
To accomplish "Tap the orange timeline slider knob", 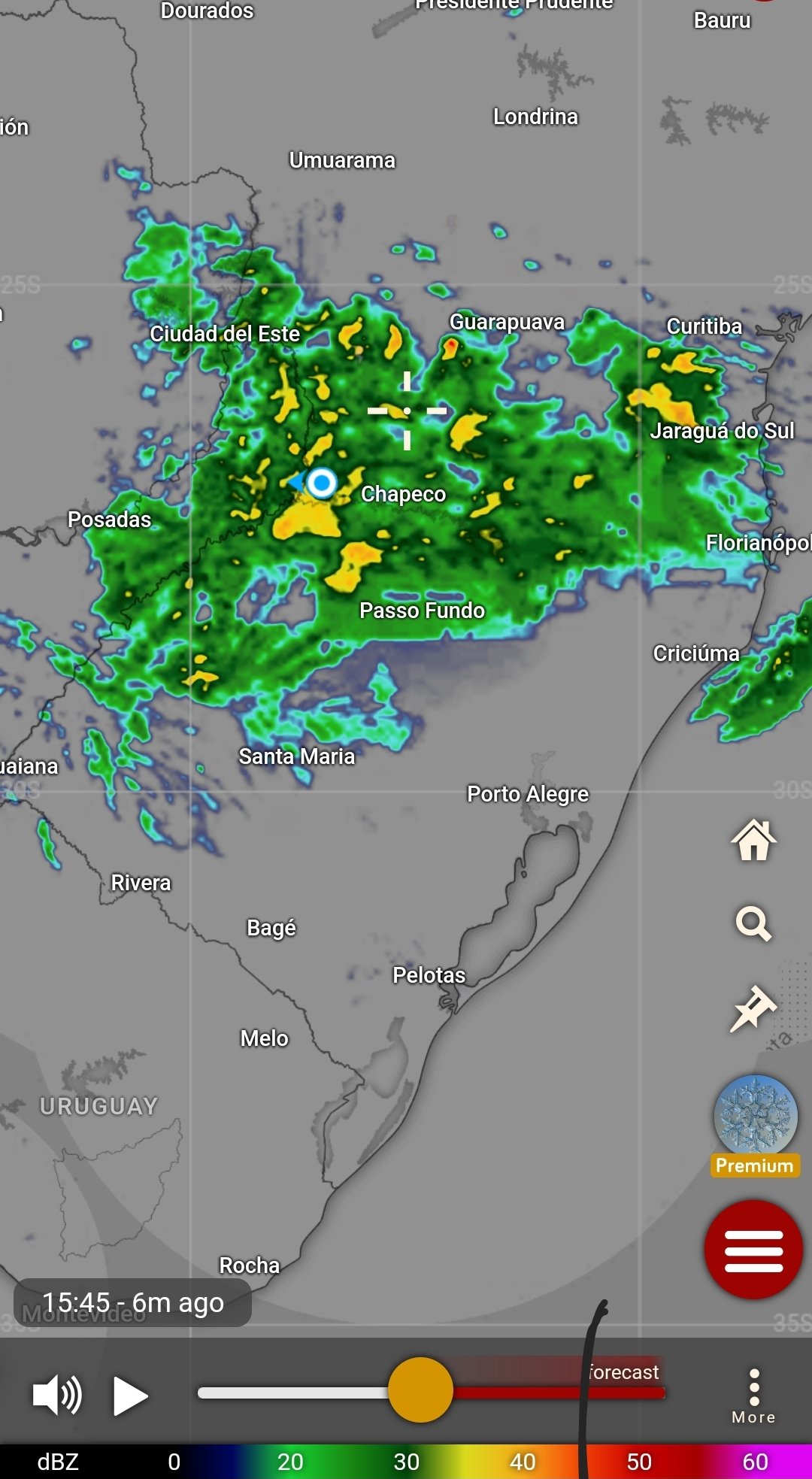I will click(420, 1390).
